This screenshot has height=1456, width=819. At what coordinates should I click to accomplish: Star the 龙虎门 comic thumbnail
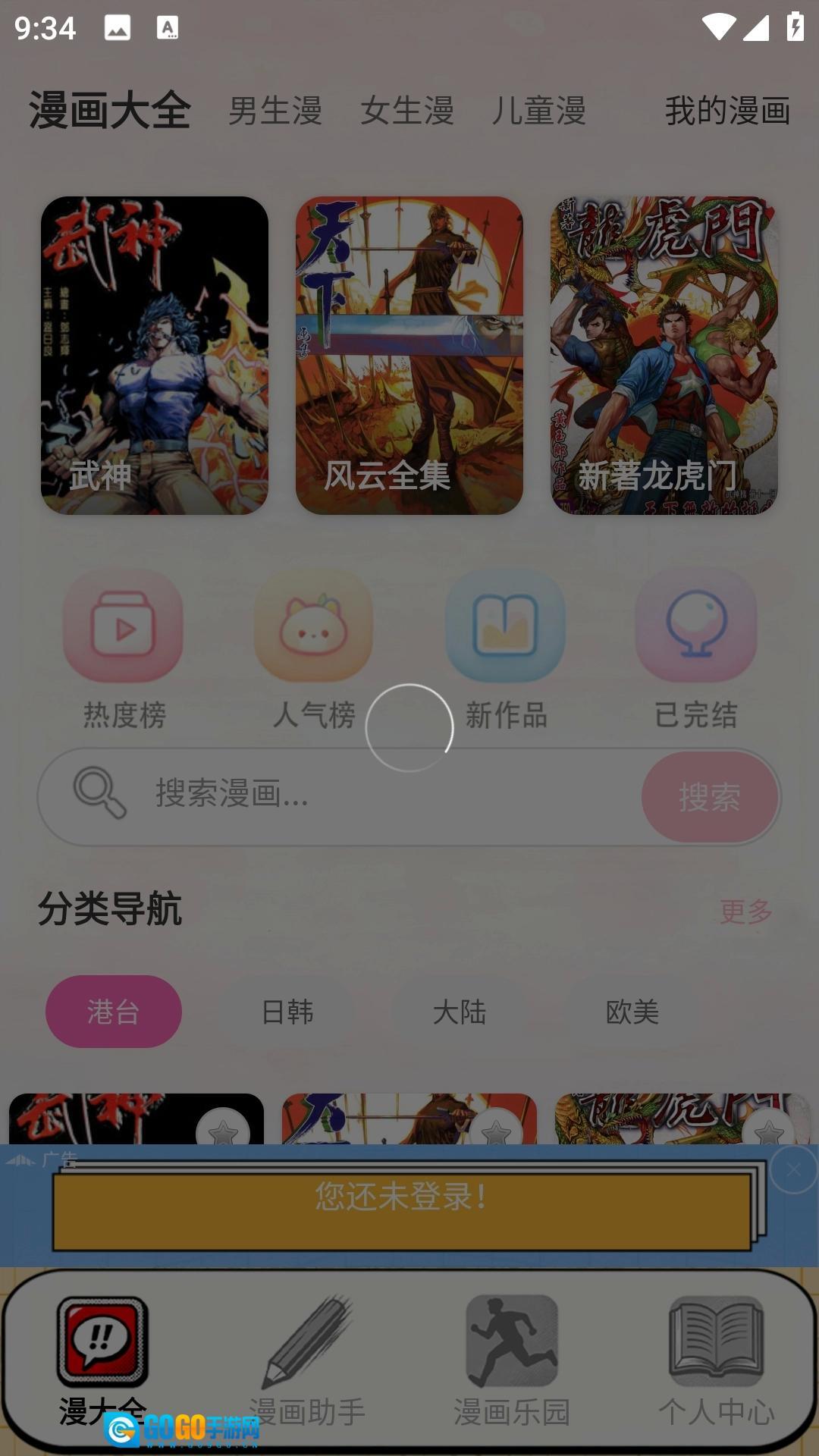point(766,1133)
